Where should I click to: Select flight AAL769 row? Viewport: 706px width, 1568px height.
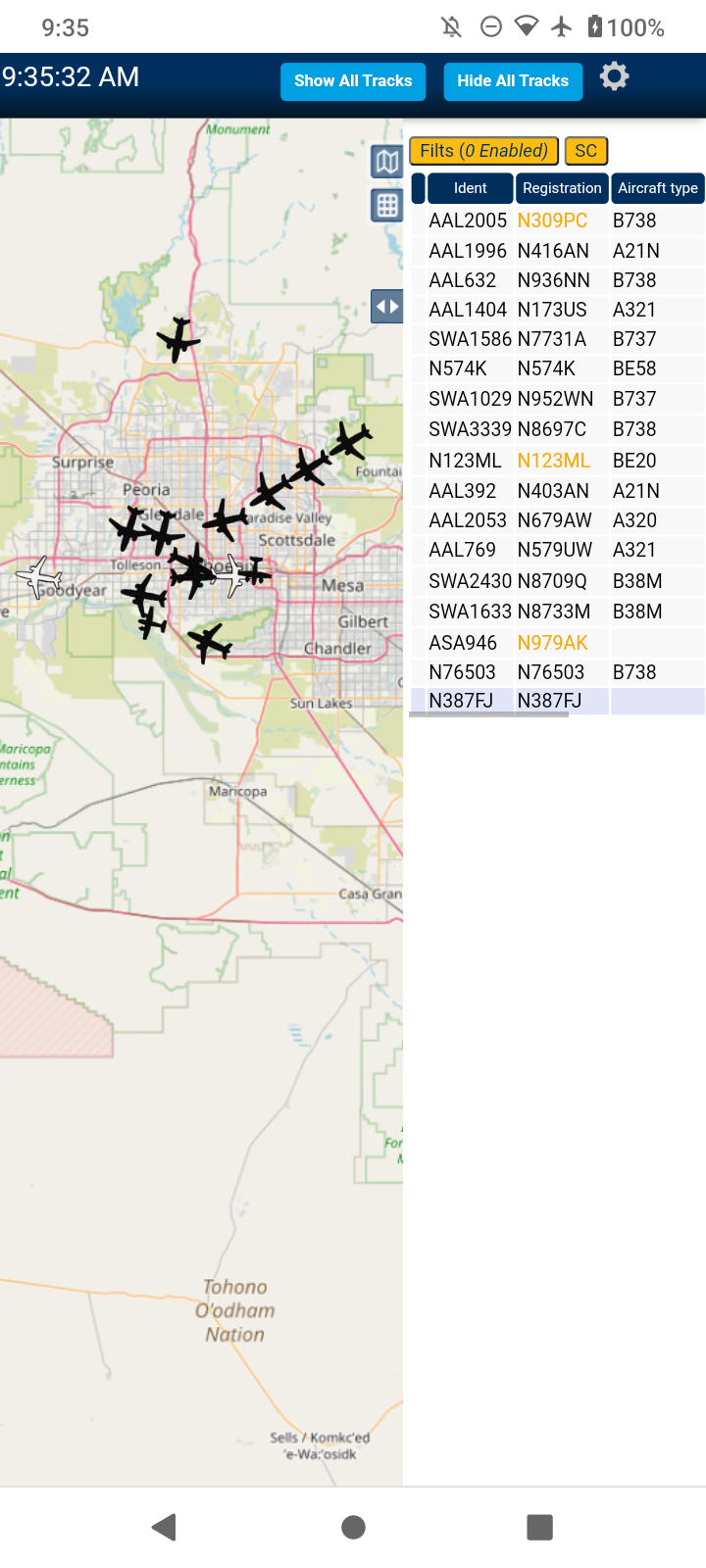557,550
